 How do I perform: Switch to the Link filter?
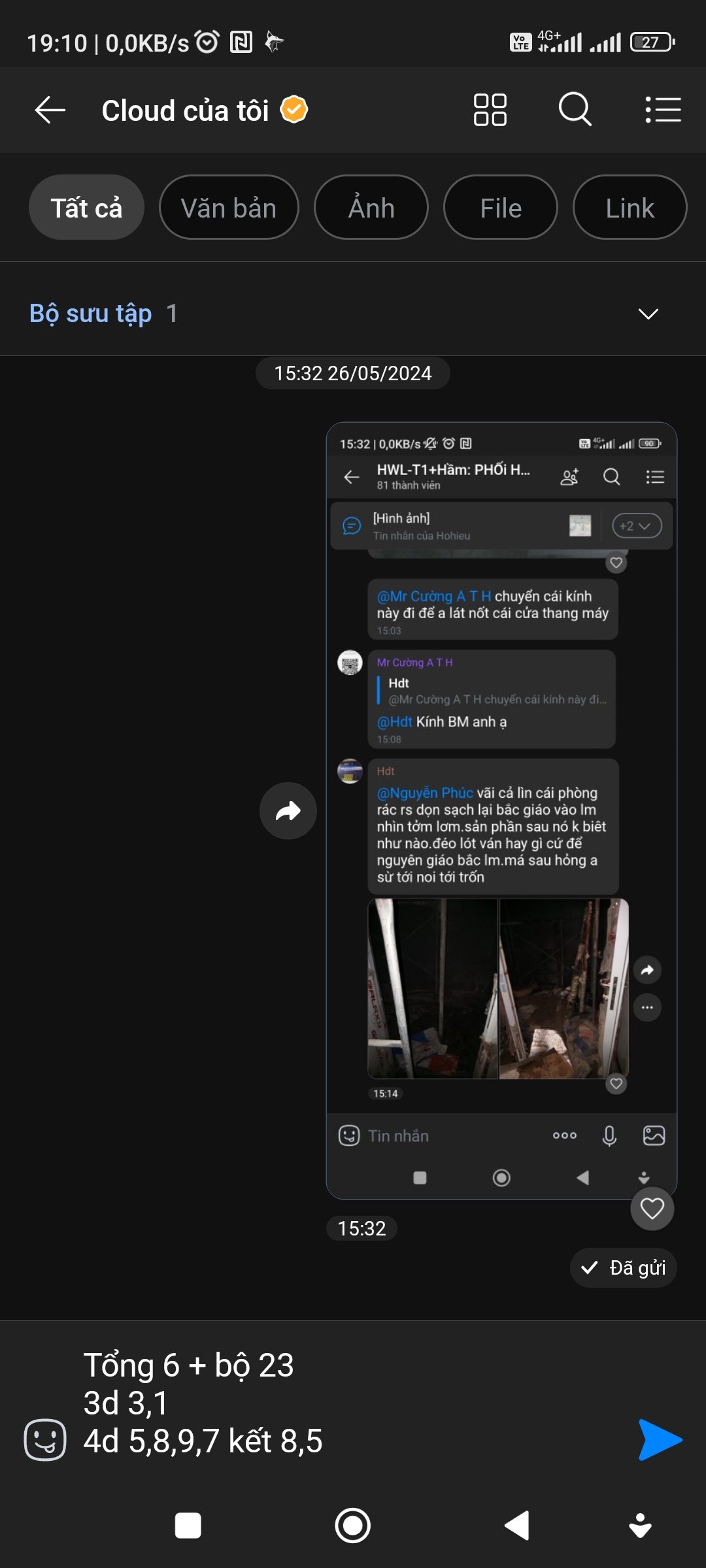(630, 208)
